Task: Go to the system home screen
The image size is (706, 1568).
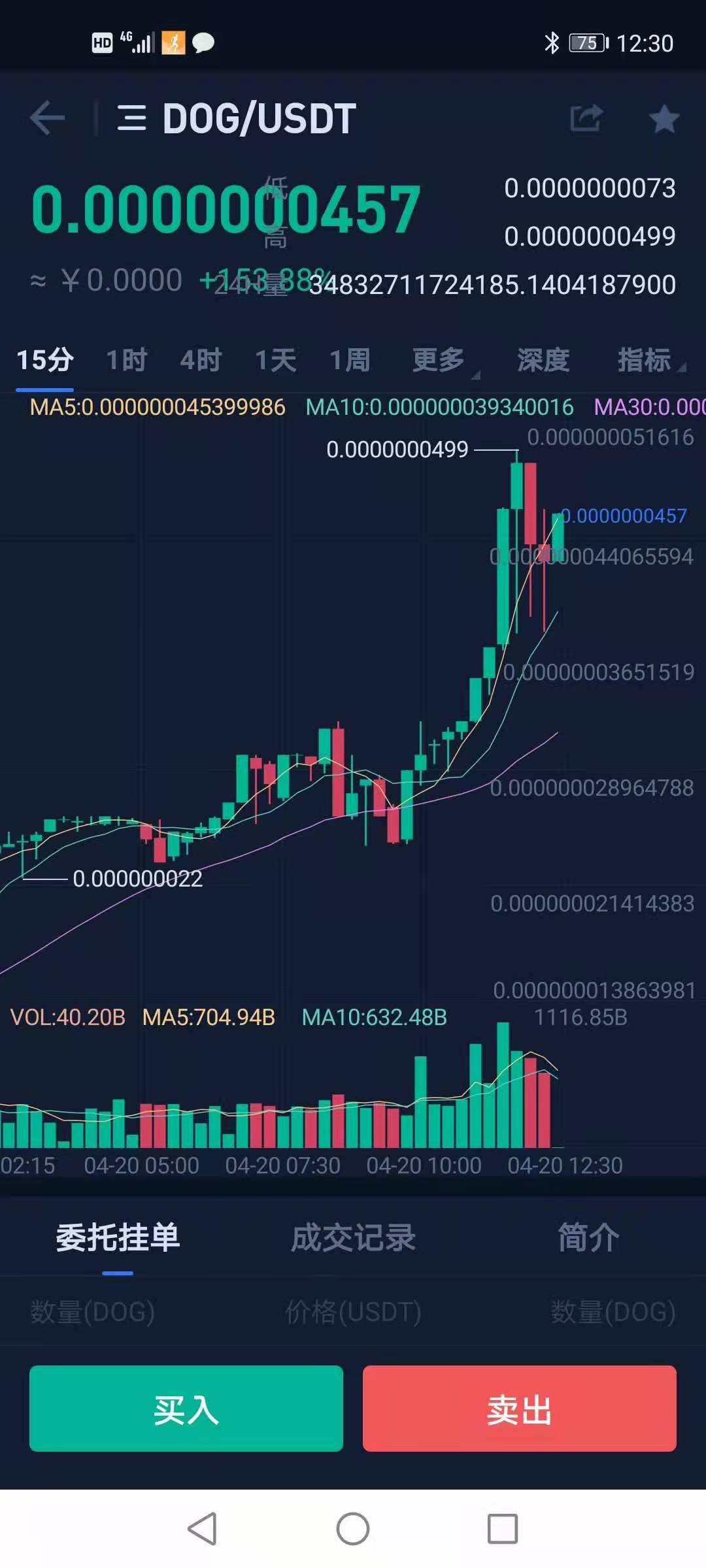Action: (x=353, y=1529)
